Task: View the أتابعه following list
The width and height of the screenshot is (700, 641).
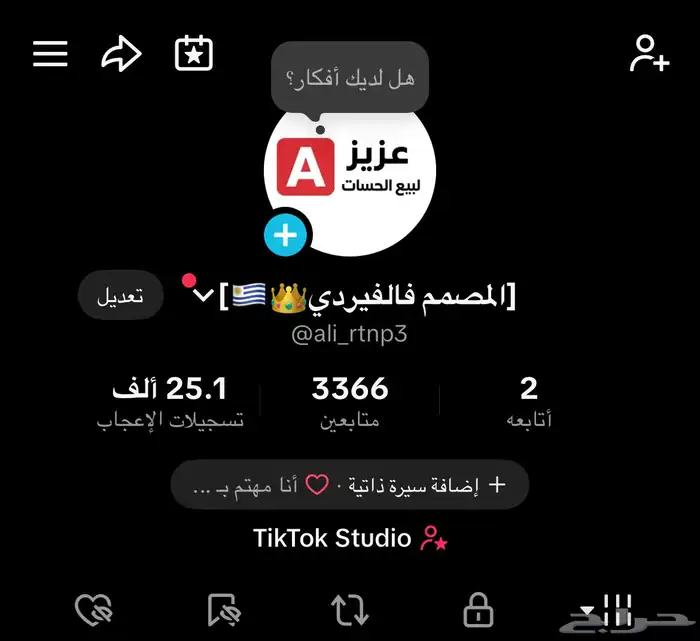Action: (529, 402)
